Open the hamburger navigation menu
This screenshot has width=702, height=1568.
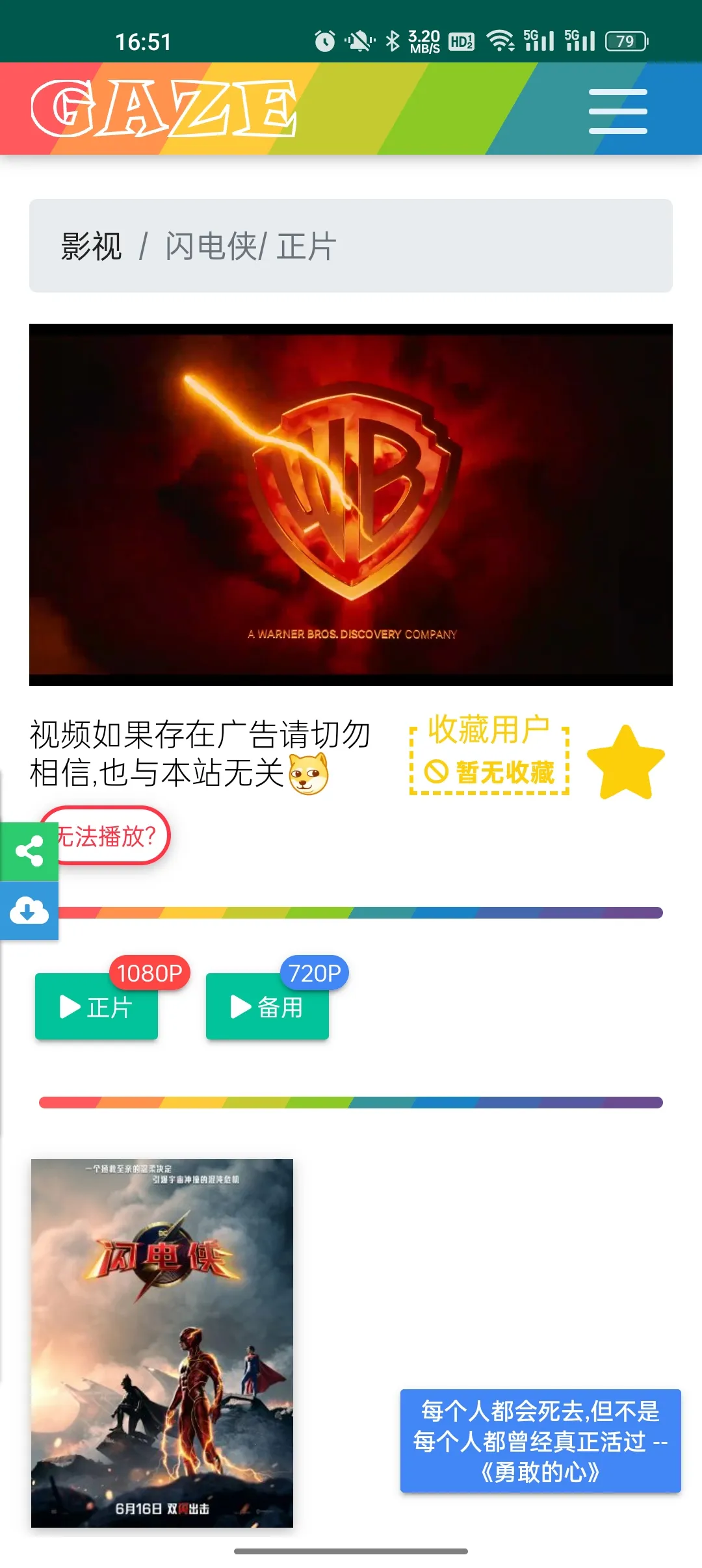(x=616, y=109)
